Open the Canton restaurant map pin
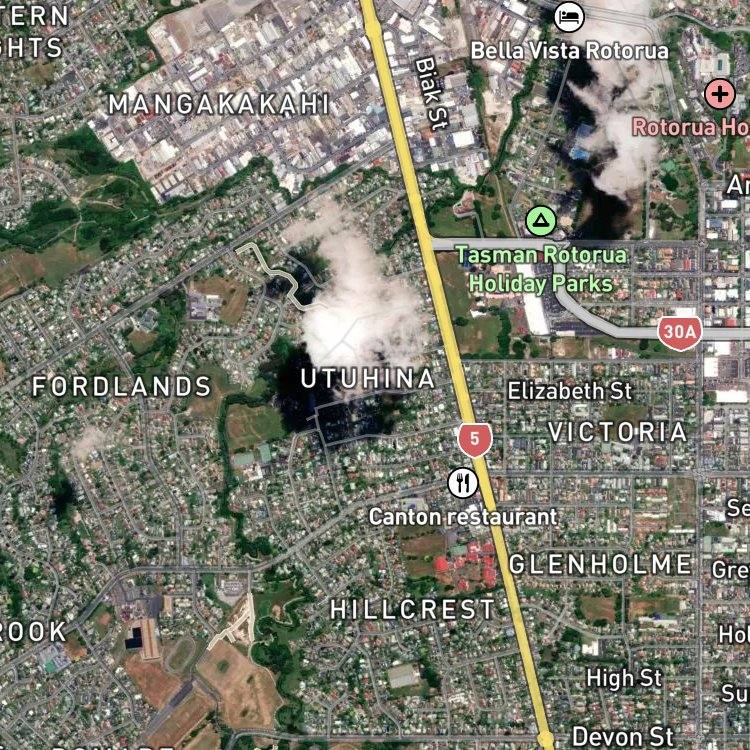750x750 pixels. 463,483
